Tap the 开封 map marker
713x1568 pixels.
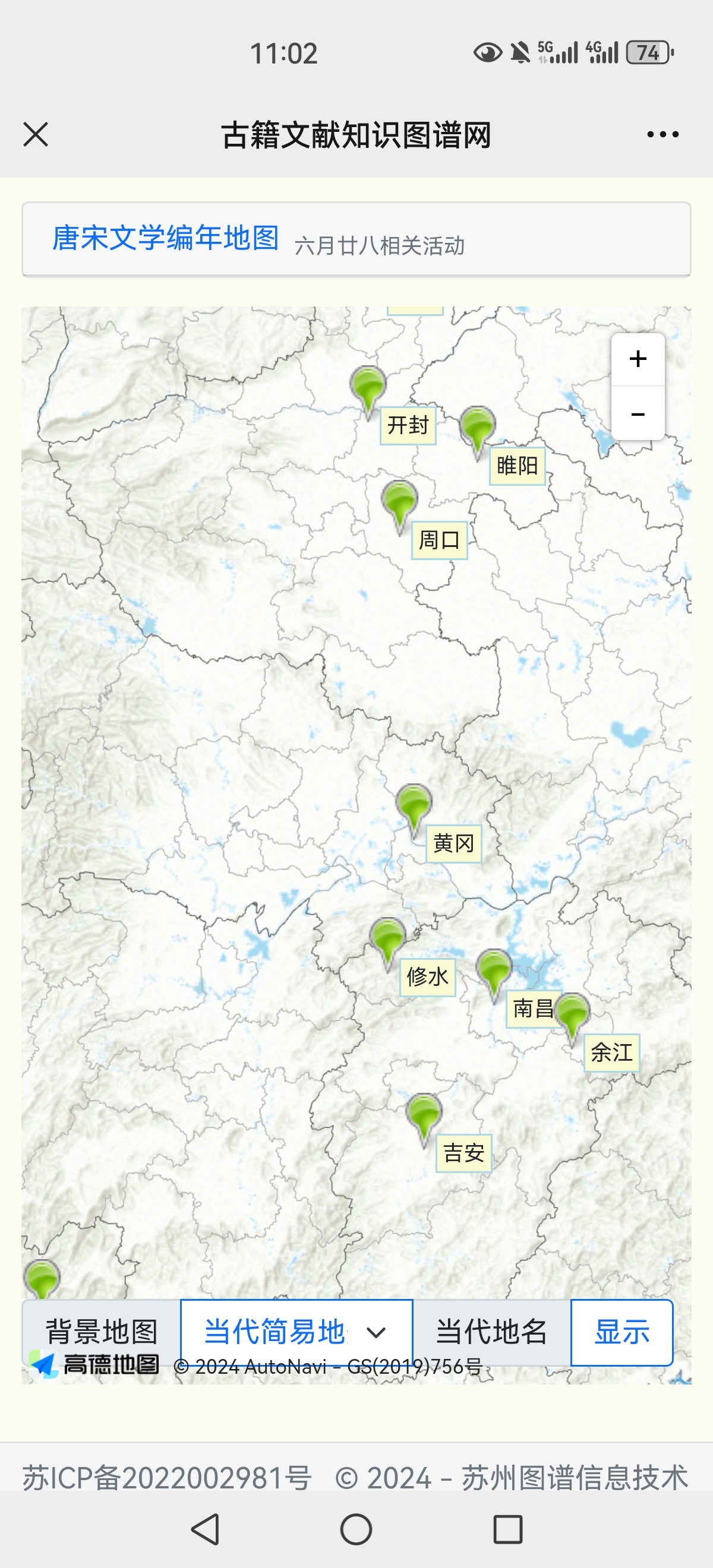point(368,387)
